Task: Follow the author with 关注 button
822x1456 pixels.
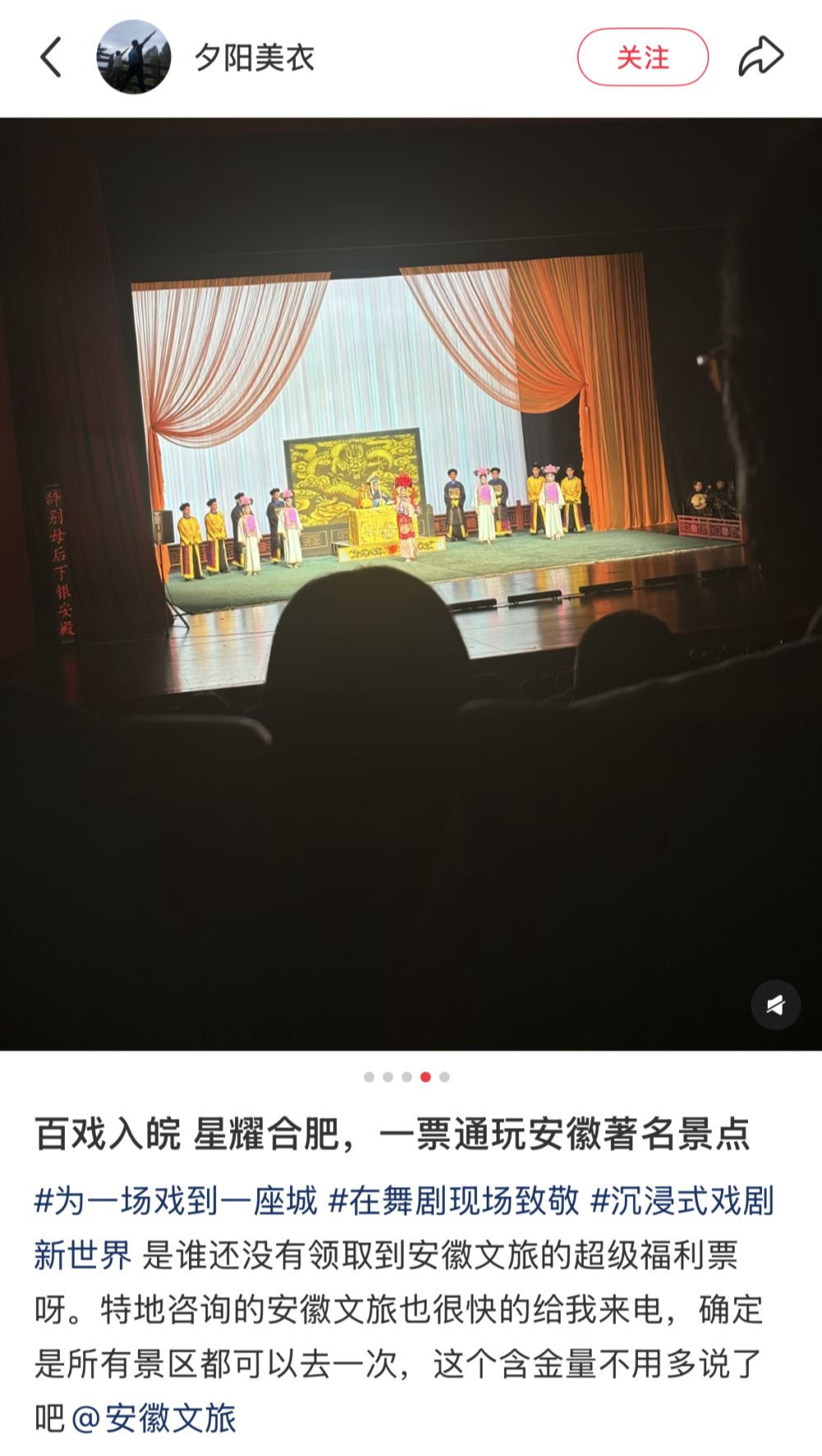Action: pyautogui.click(x=642, y=58)
